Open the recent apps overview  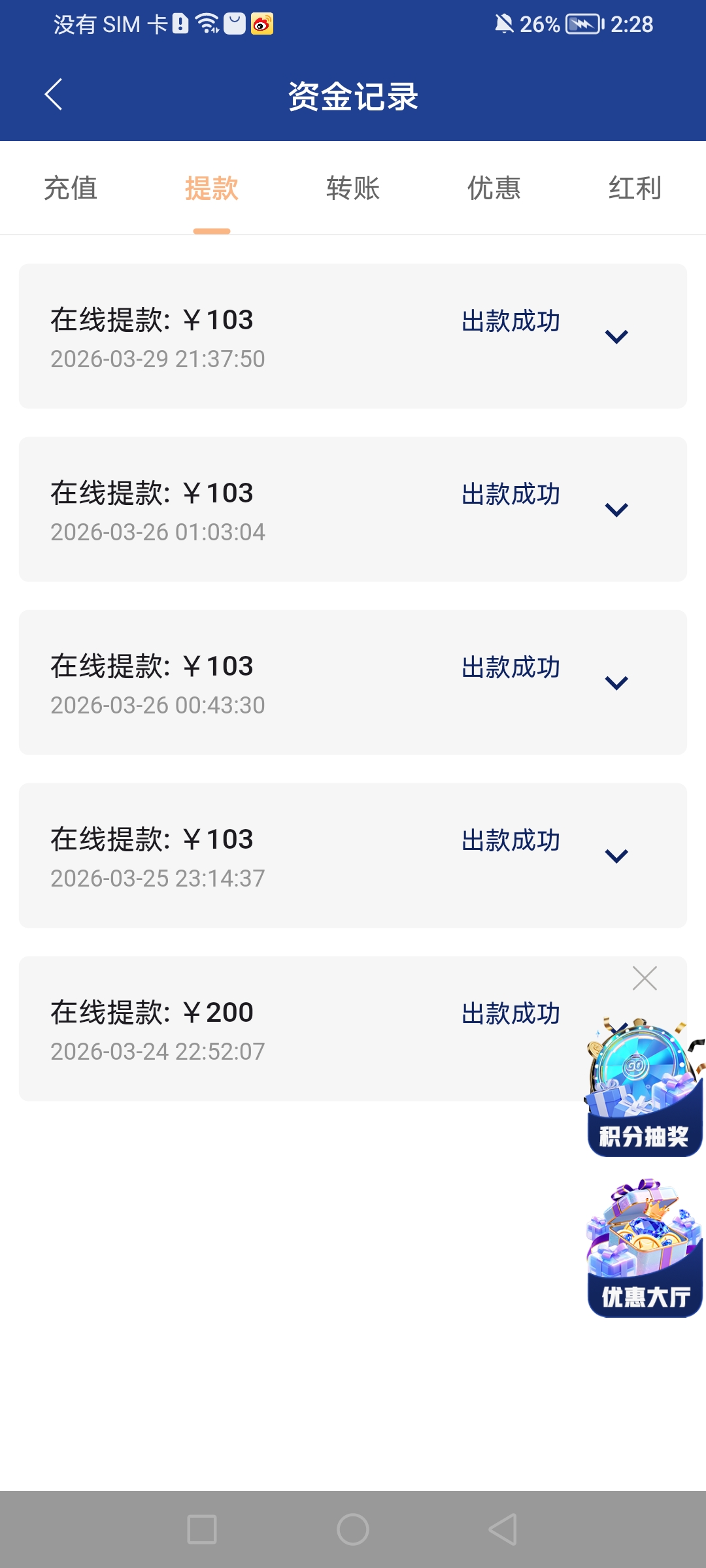point(202,1529)
